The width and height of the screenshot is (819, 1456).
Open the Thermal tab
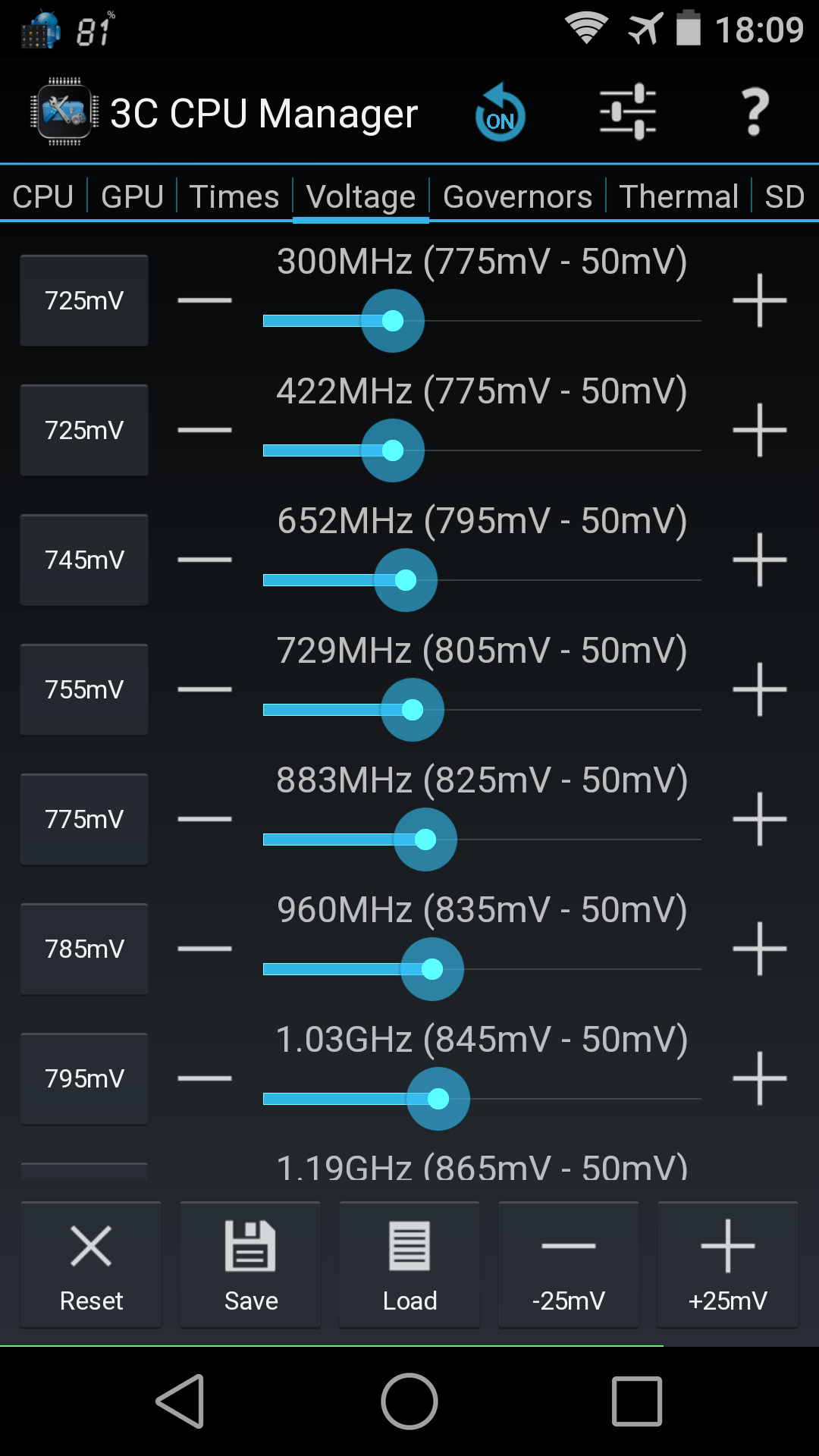678,196
